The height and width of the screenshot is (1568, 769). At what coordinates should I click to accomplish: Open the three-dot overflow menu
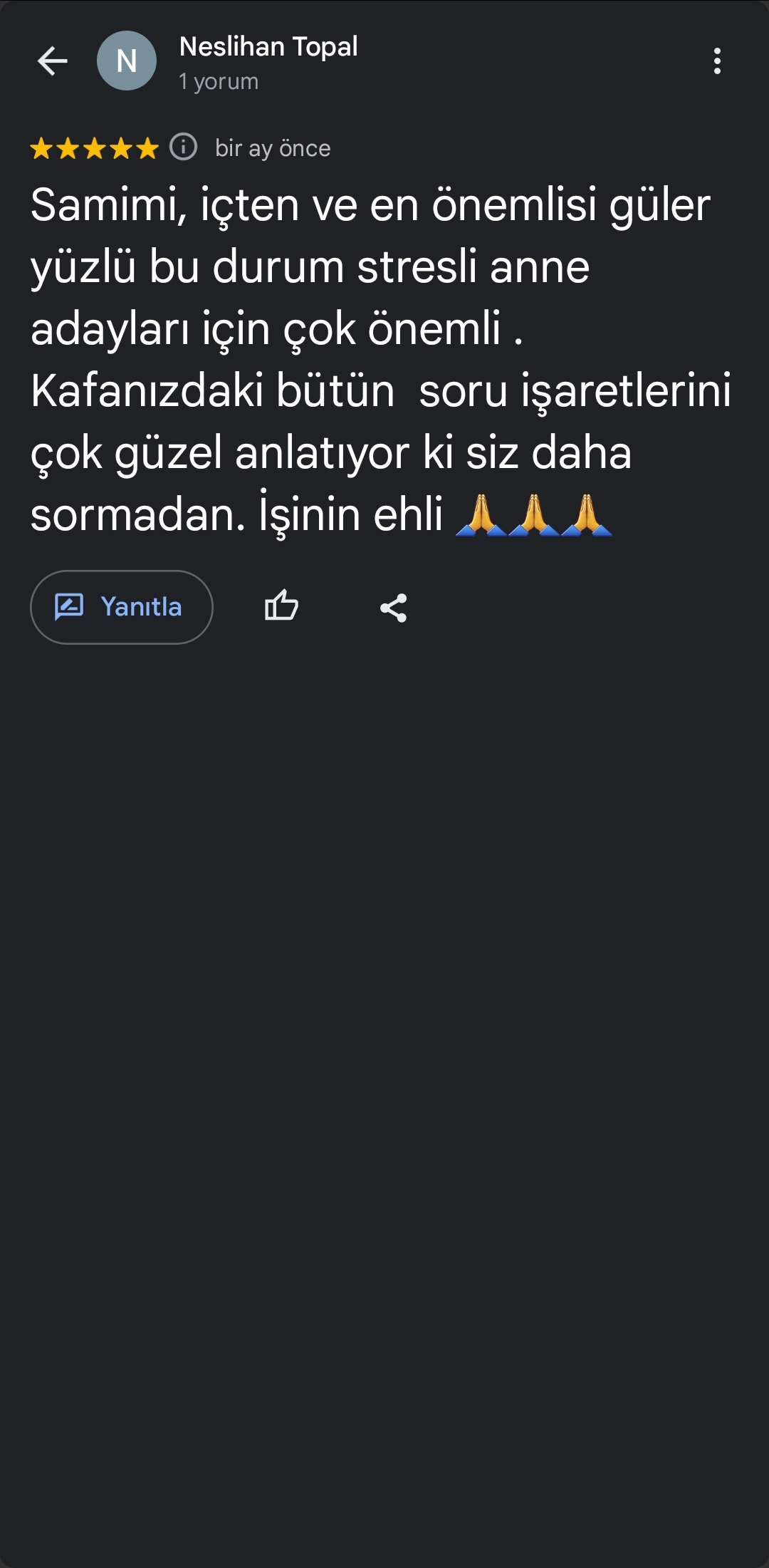(717, 61)
